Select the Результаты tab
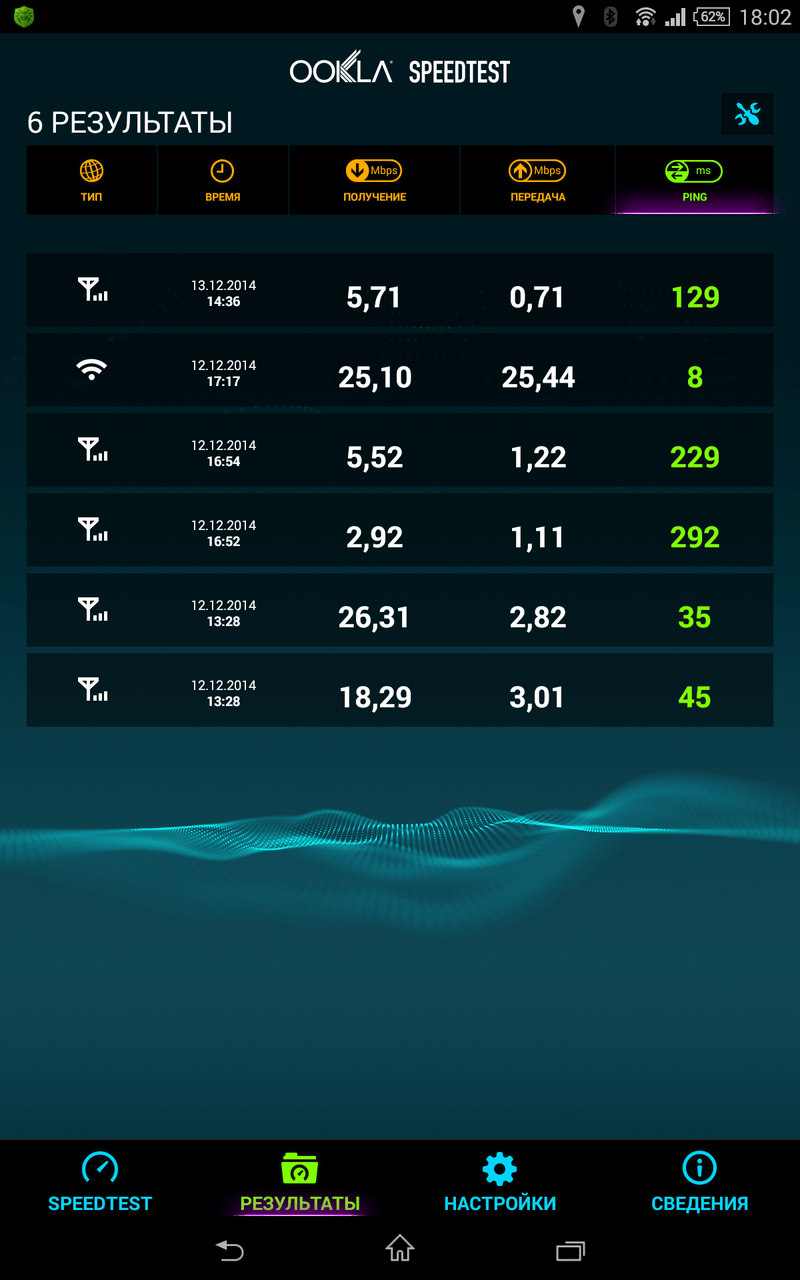800x1280 pixels. tap(300, 1182)
